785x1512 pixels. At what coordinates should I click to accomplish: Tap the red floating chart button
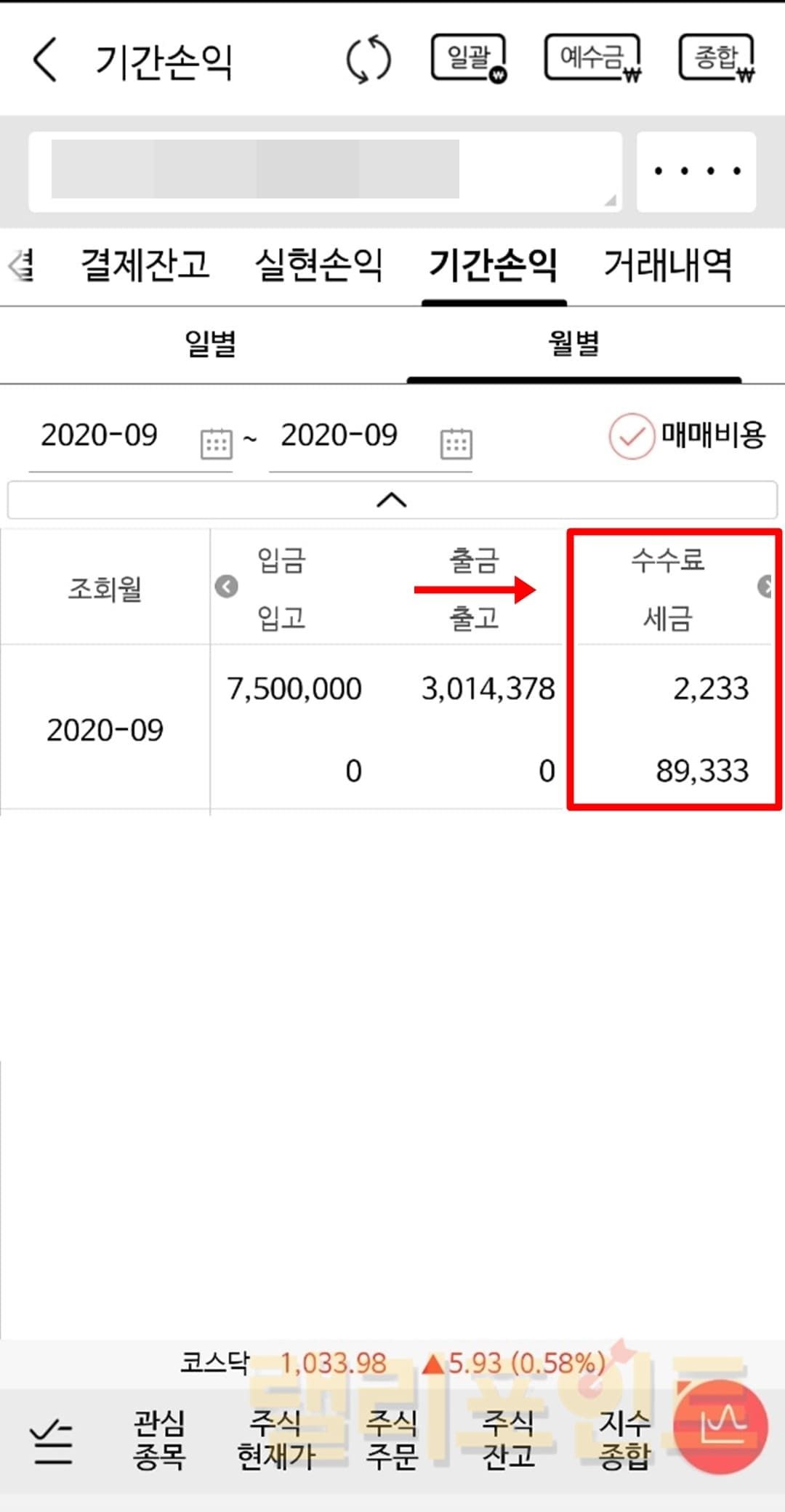(x=721, y=1427)
